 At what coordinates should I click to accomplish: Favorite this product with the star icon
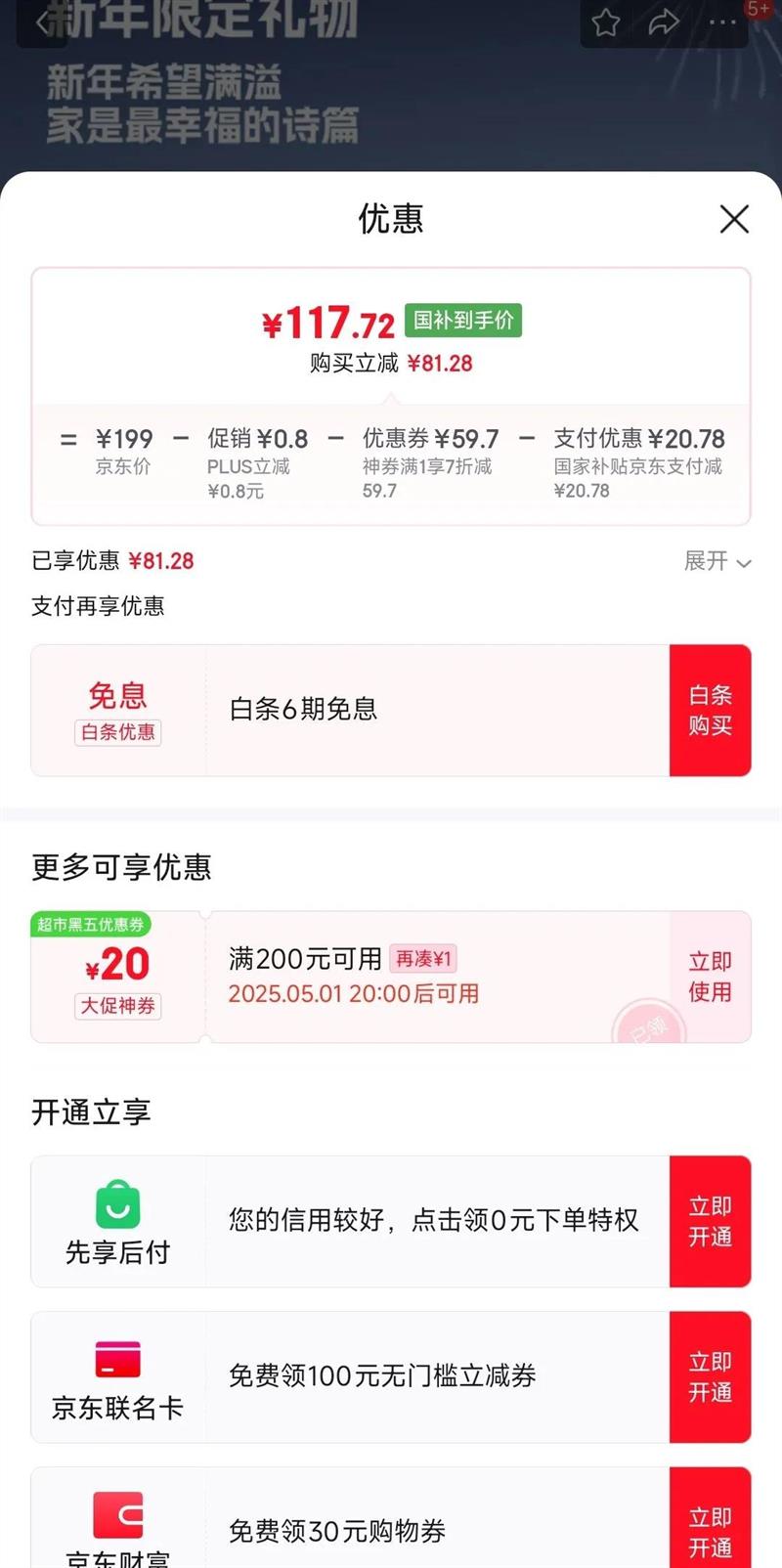[606, 22]
